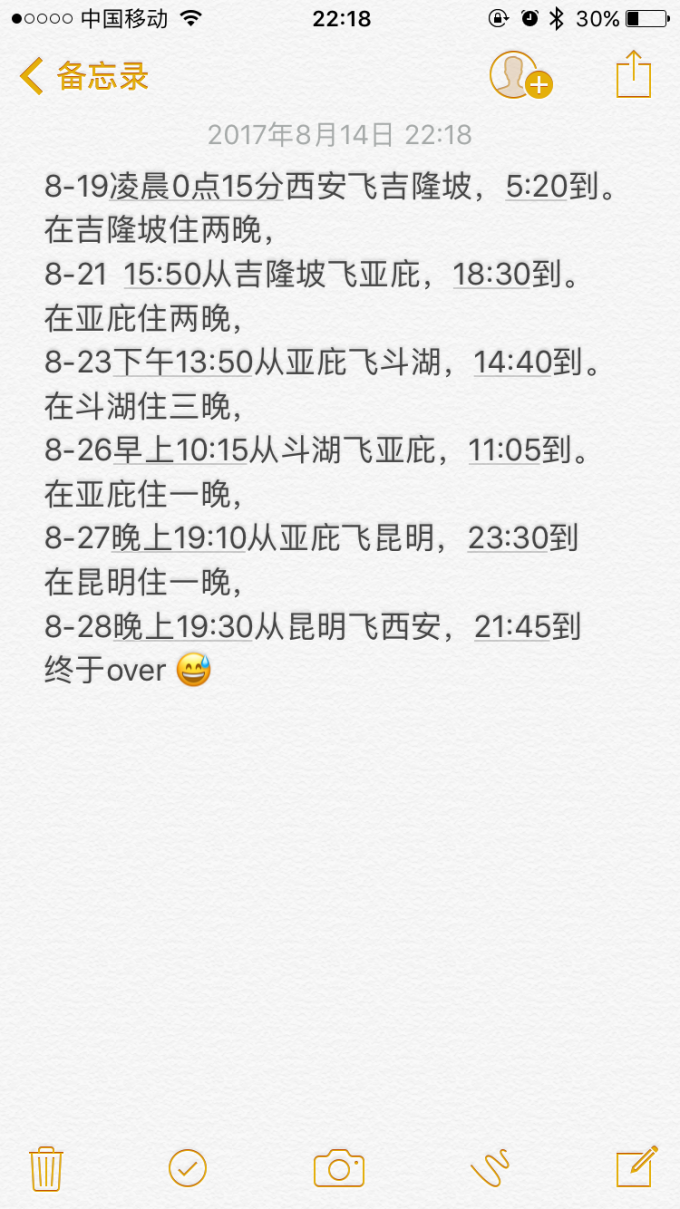Open the underlined 21:45 time link
680x1209 pixels.
click(512, 626)
